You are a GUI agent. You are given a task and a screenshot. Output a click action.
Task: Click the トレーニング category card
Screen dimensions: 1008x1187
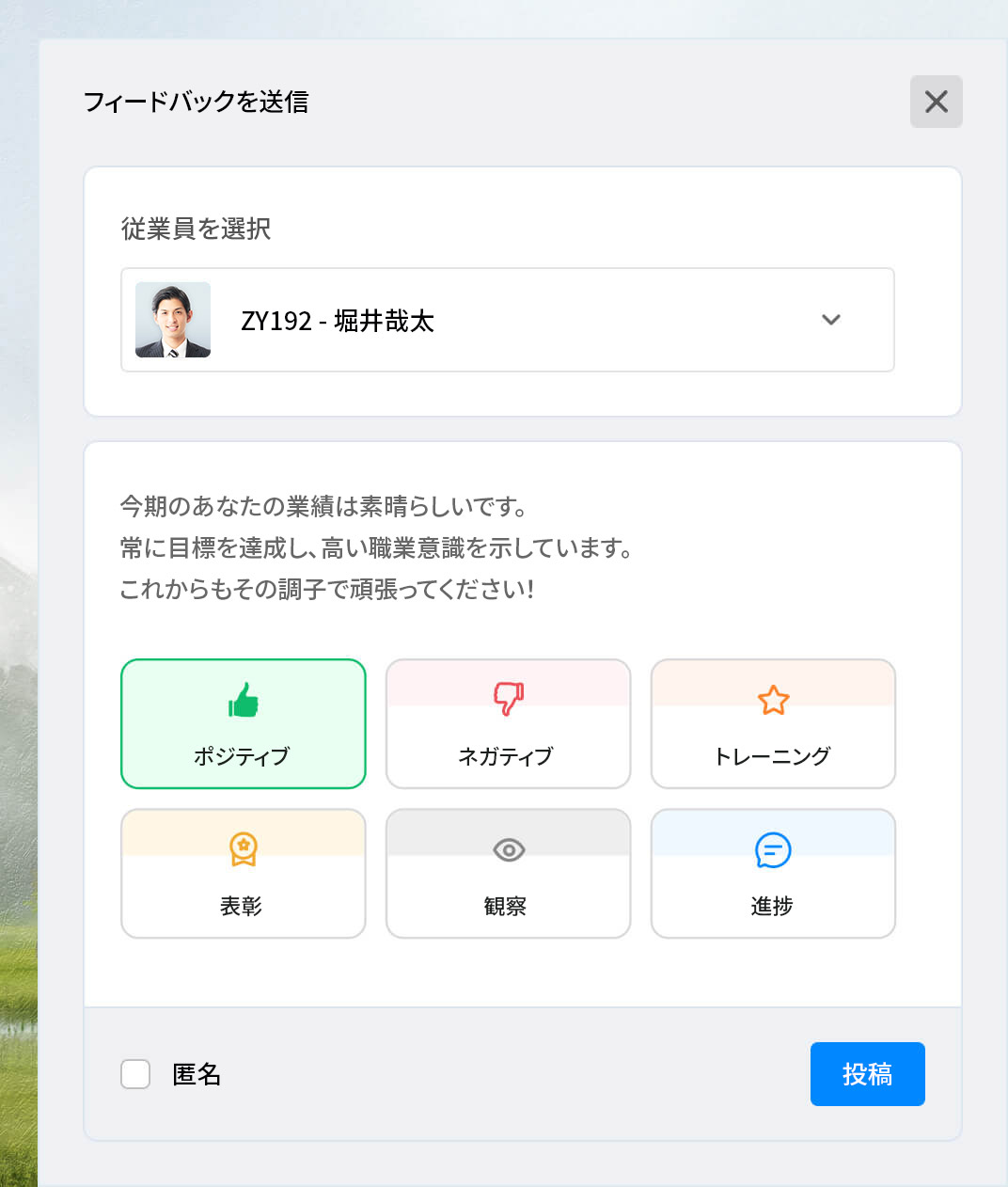[773, 724]
